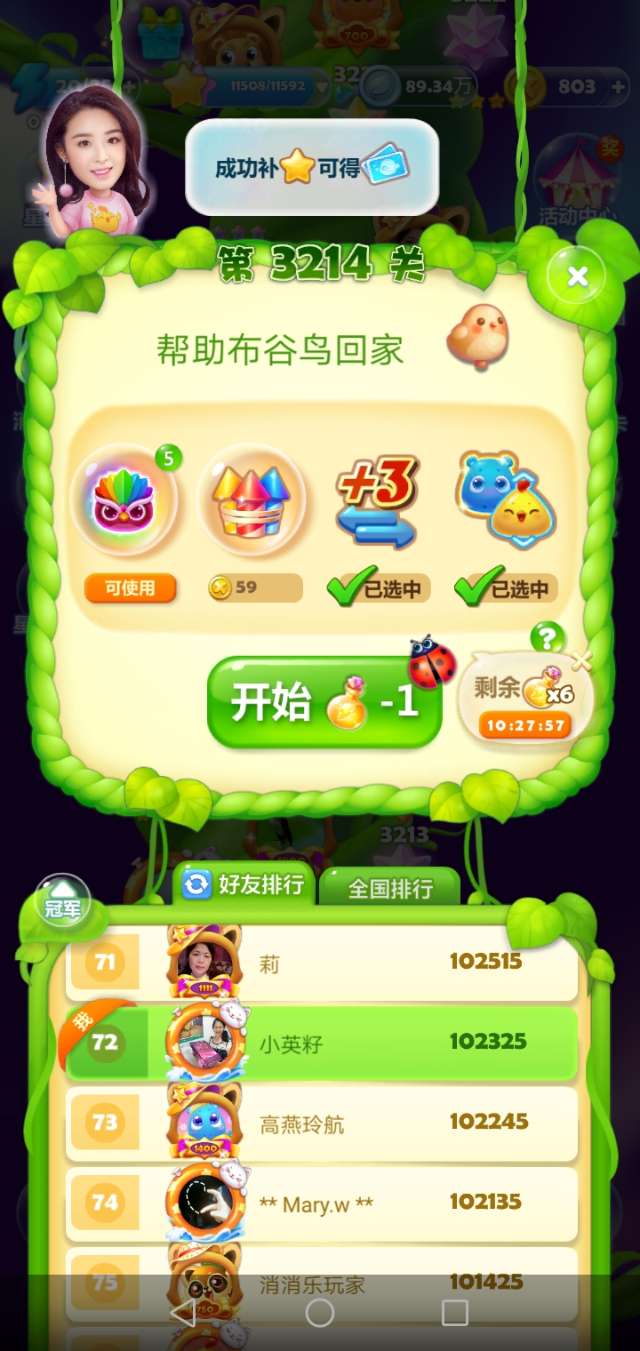Select the 好友排行 tab
Image resolution: width=640 pixels, height=1351 pixels.
246,885
